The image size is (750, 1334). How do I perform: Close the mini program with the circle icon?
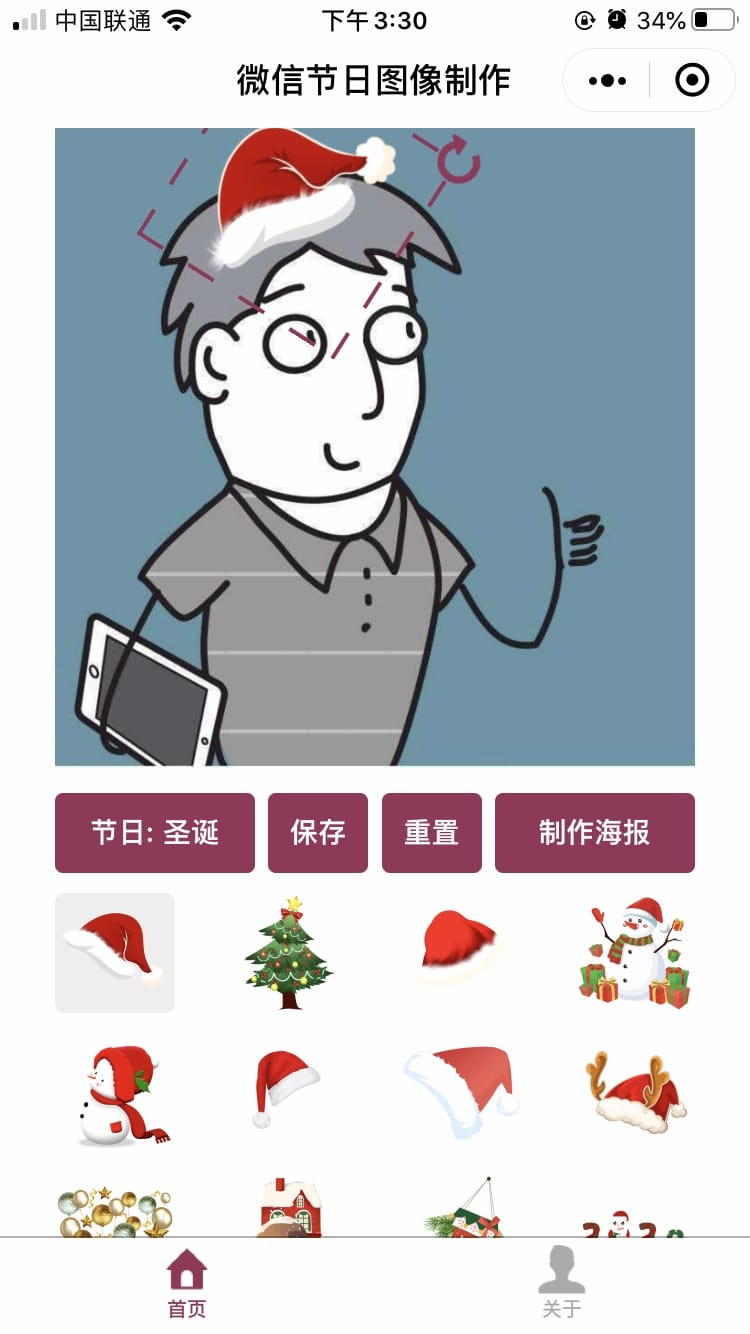click(692, 80)
